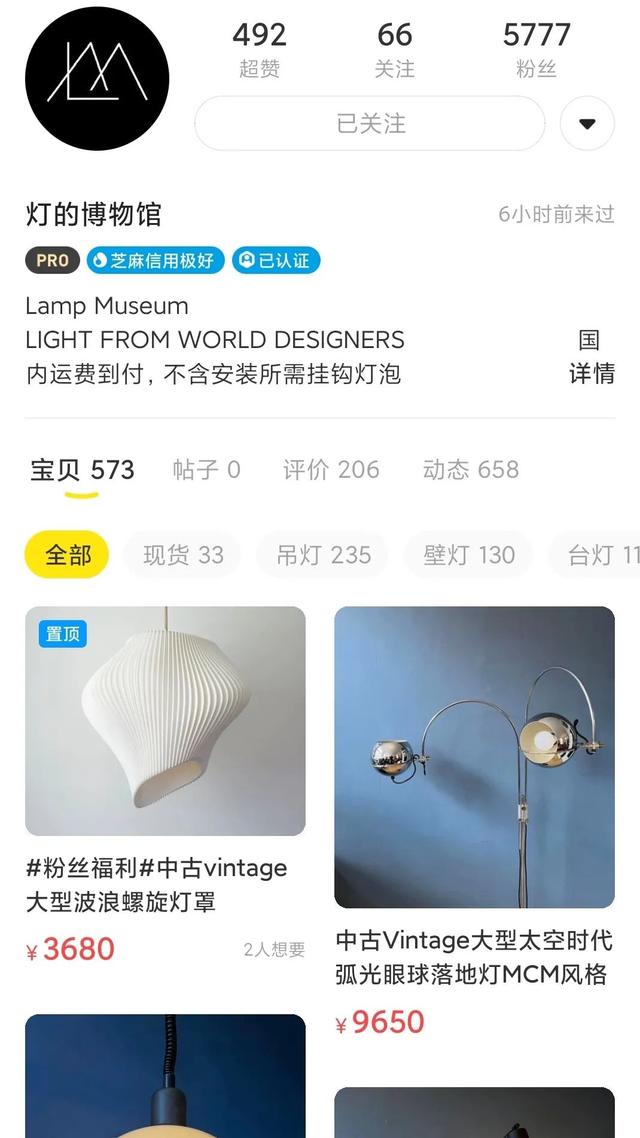Open 详情 to view full bio
This screenshot has height=1138, width=640.
[x=591, y=374]
